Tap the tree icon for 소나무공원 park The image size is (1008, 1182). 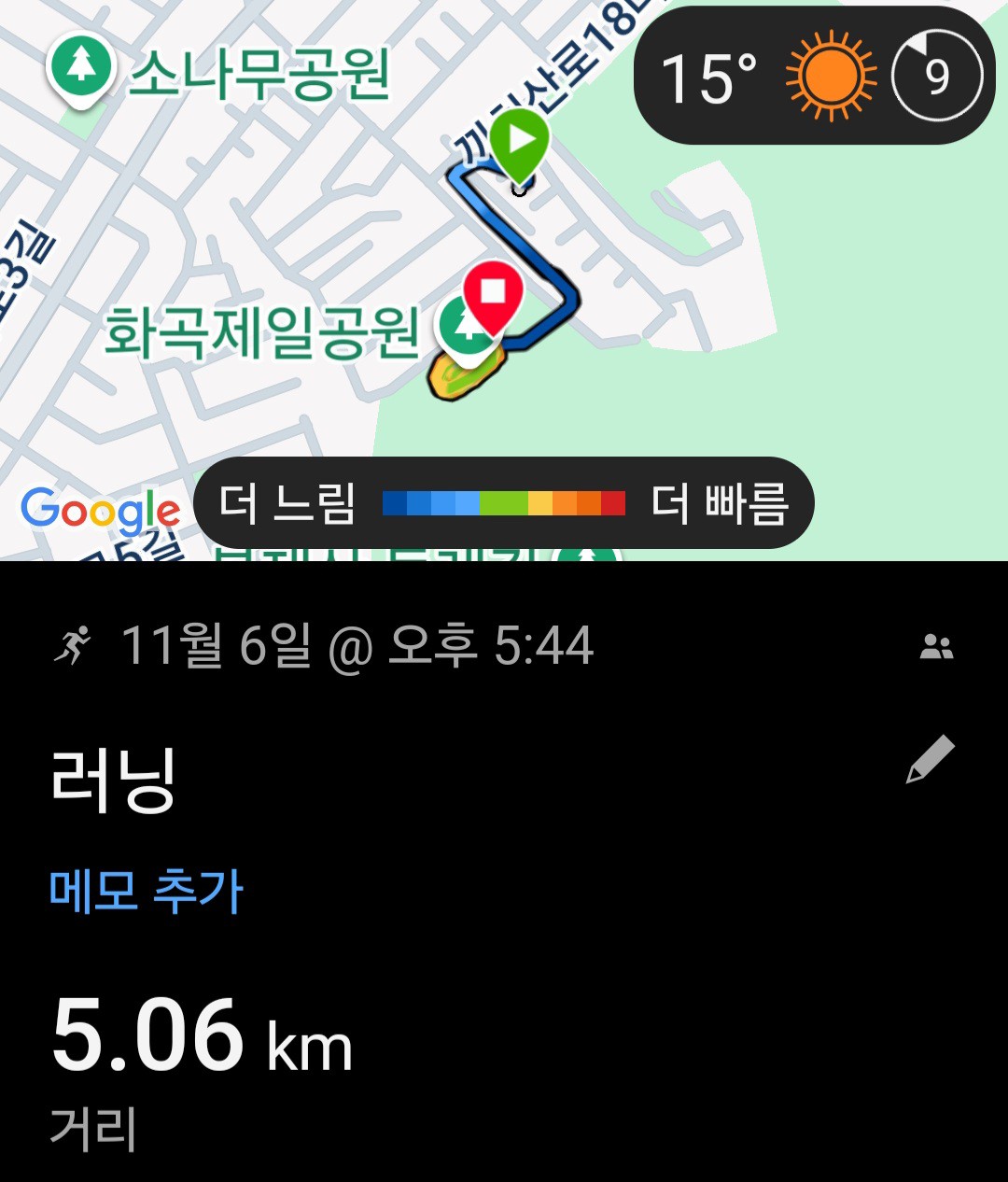(x=80, y=64)
